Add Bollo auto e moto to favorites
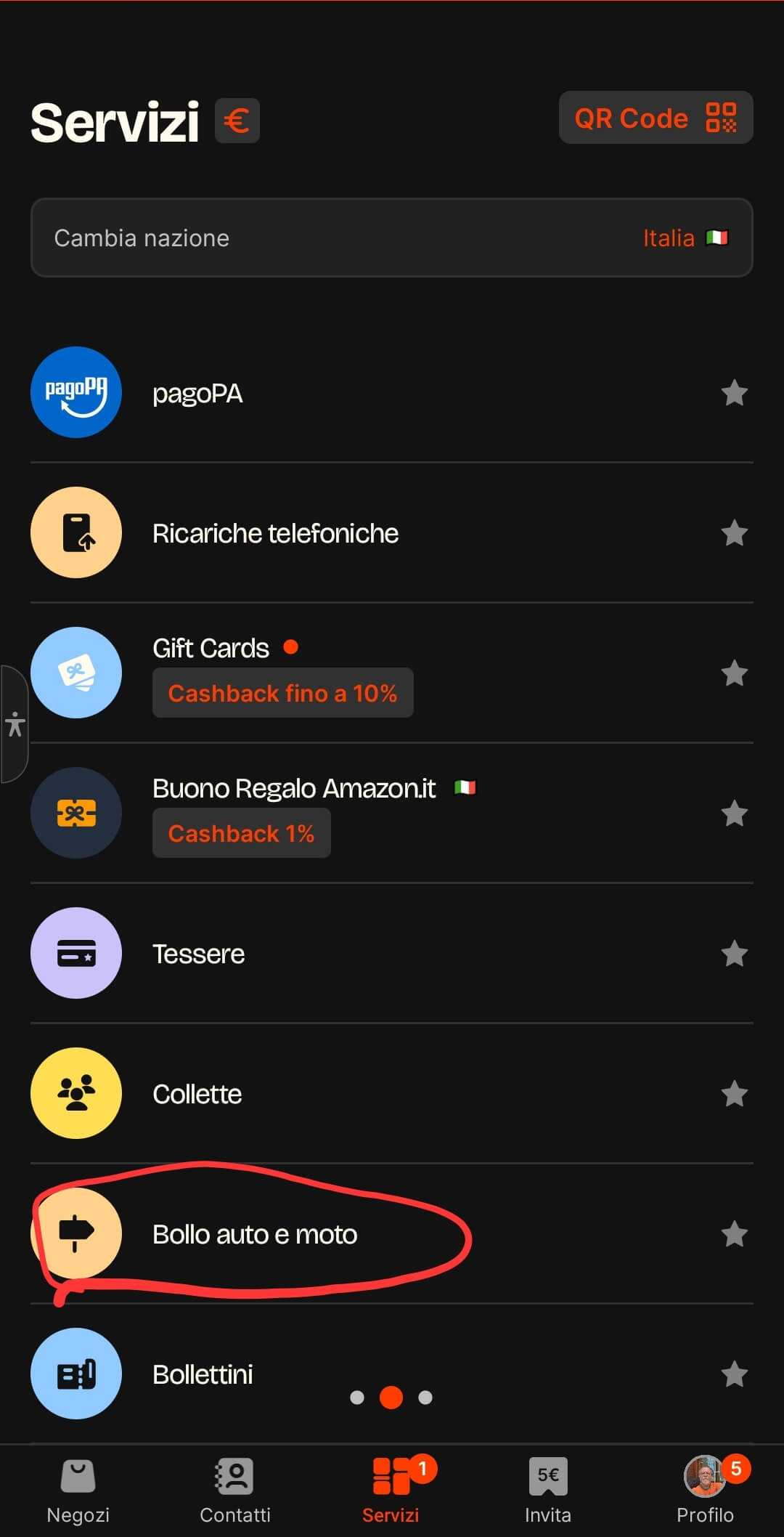The image size is (784, 1537). pyautogui.click(x=735, y=1234)
